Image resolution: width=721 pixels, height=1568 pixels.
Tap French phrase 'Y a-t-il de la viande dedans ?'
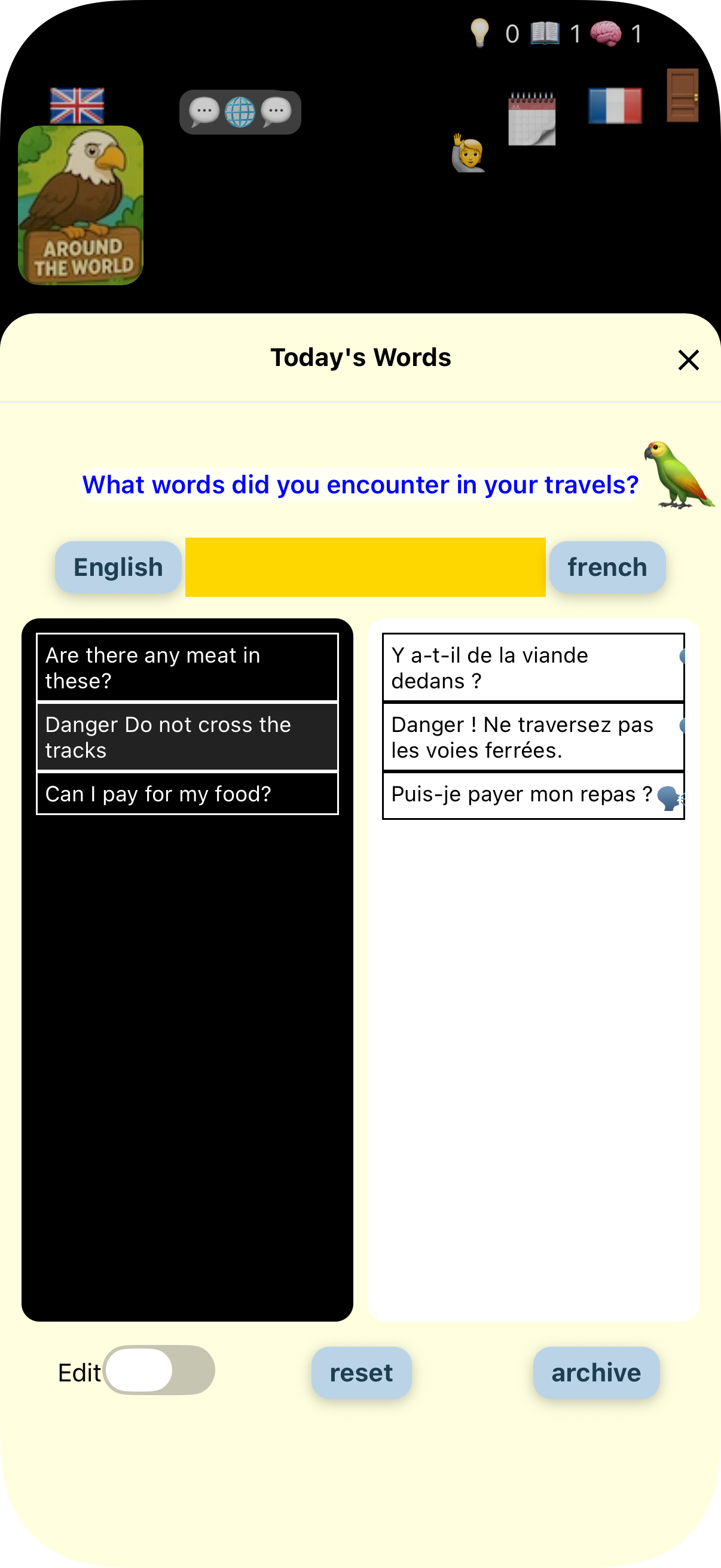point(523,667)
